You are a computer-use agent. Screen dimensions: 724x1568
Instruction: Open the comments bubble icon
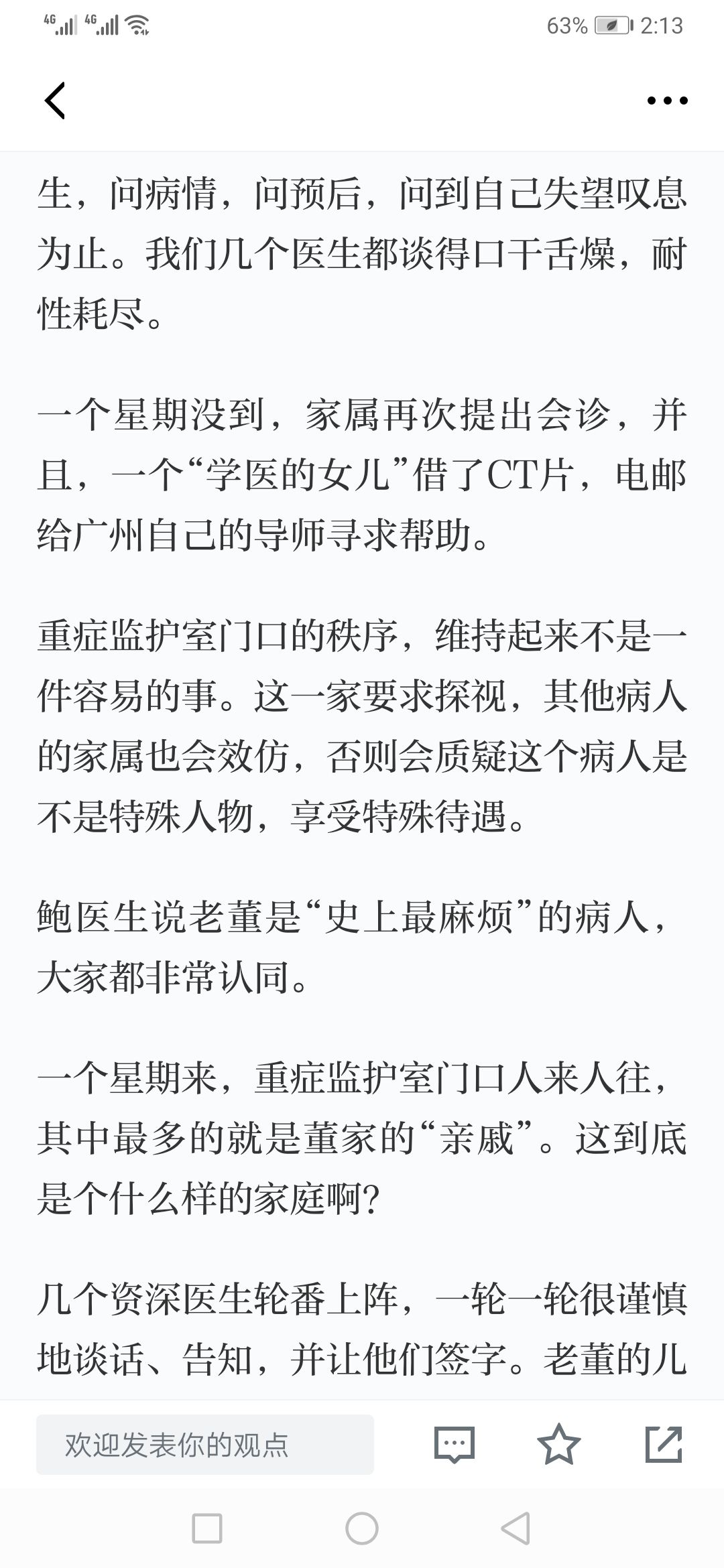click(x=455, y=1444)
